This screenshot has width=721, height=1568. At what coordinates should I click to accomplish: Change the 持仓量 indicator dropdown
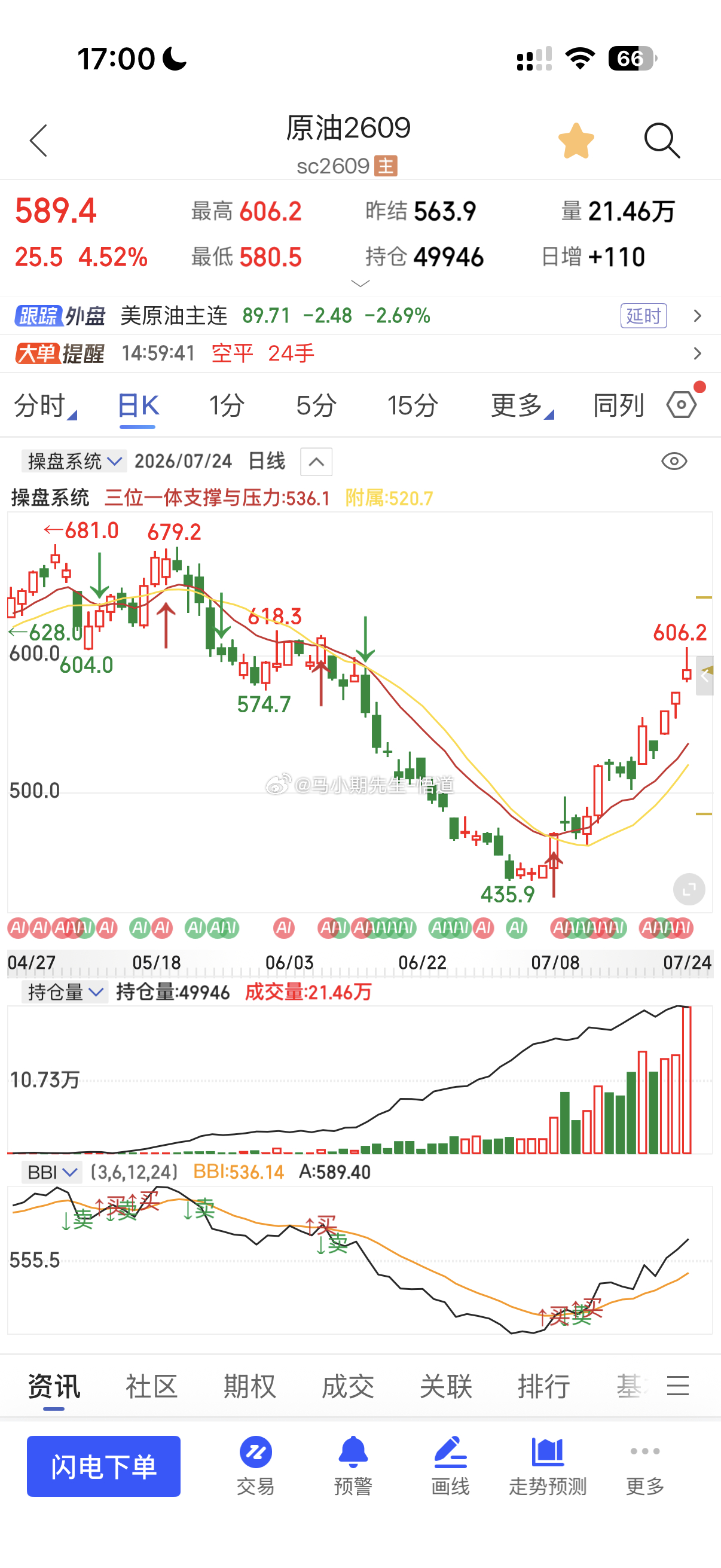[65, 992]
